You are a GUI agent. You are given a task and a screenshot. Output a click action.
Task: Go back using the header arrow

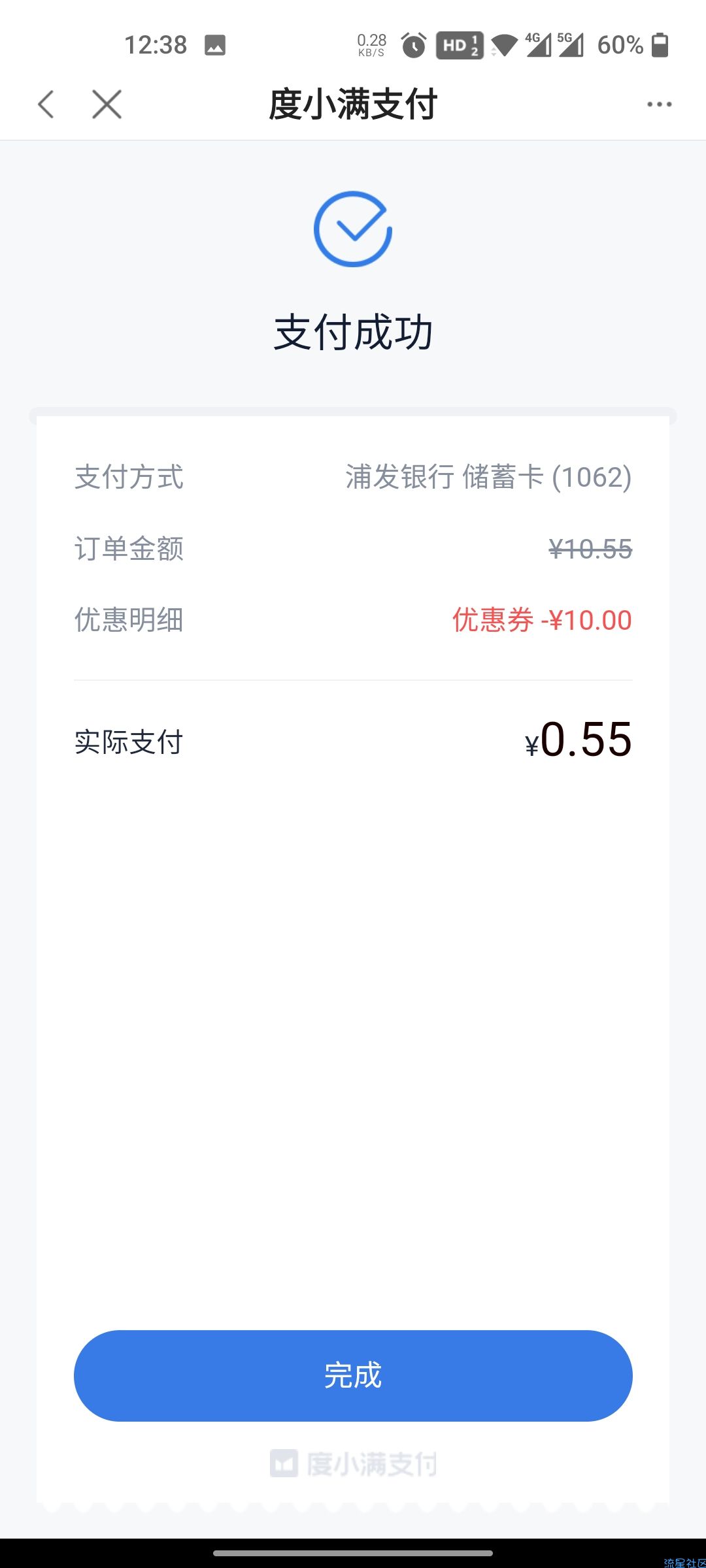46,105
